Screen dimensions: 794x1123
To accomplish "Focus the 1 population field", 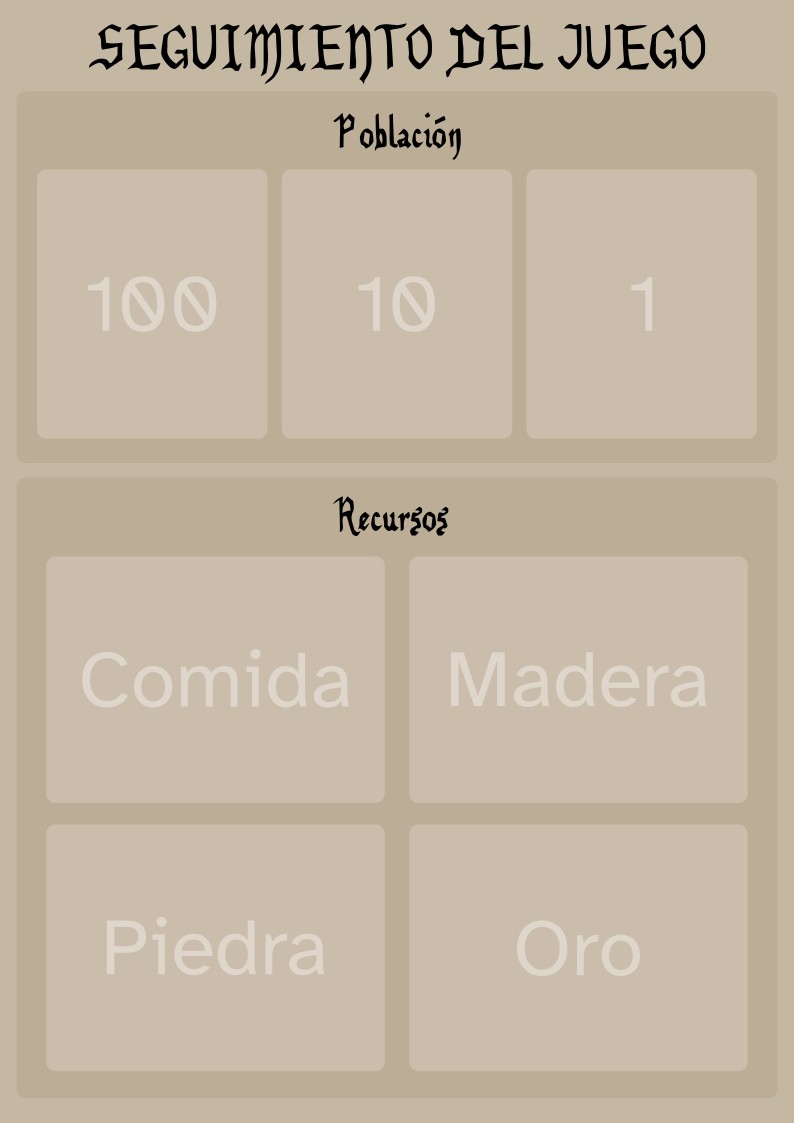I will (641, 304).
